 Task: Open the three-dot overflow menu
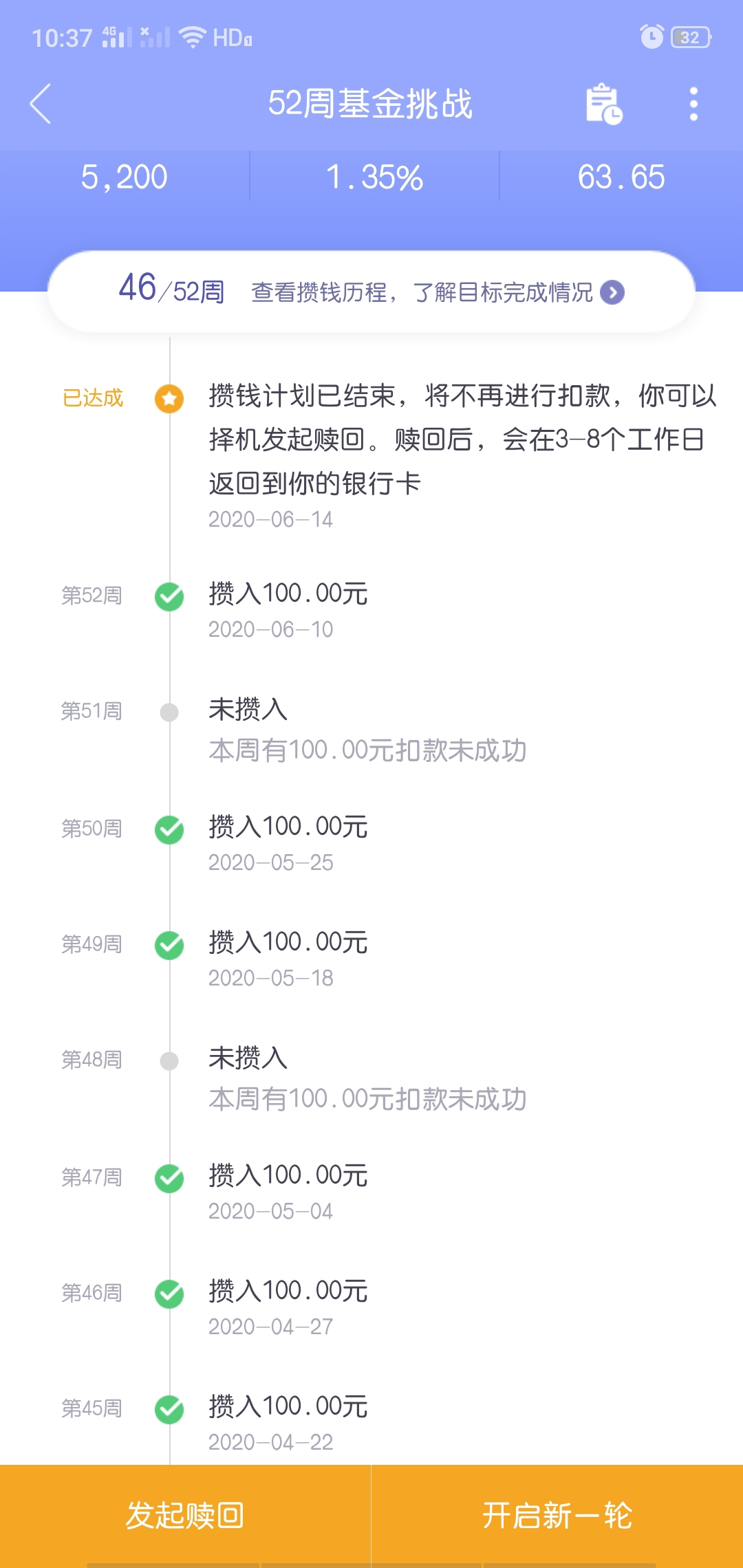click(693, 104)
